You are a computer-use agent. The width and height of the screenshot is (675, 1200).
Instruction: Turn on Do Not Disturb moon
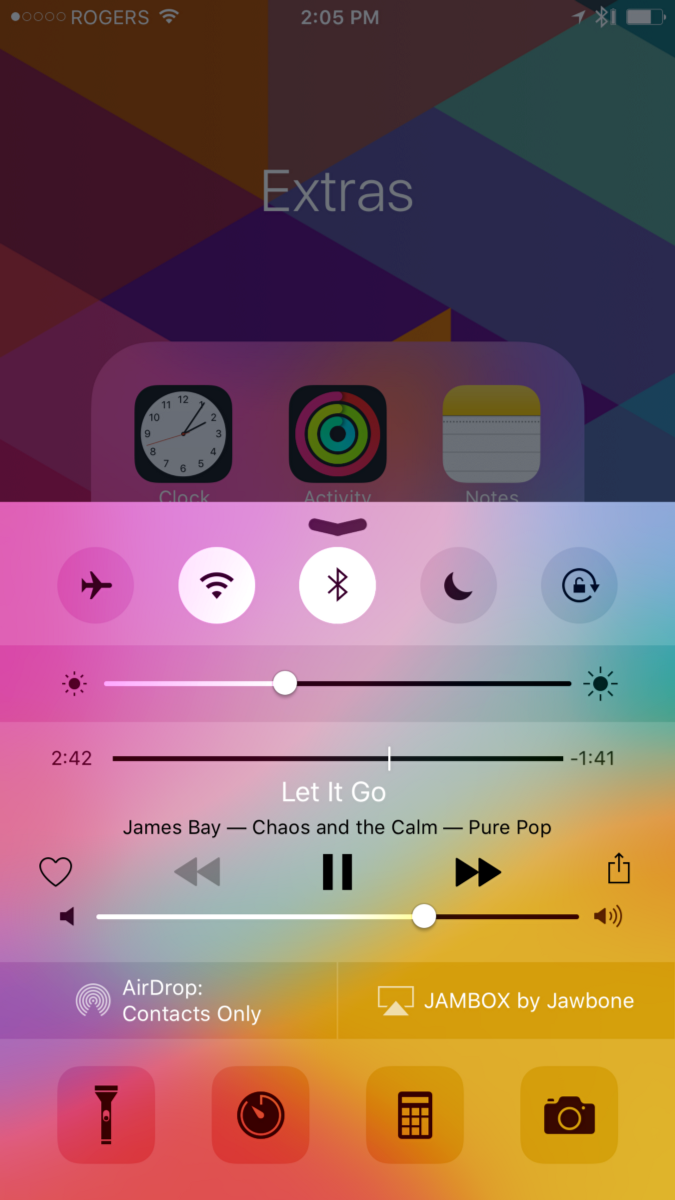[x=458, y=585]
